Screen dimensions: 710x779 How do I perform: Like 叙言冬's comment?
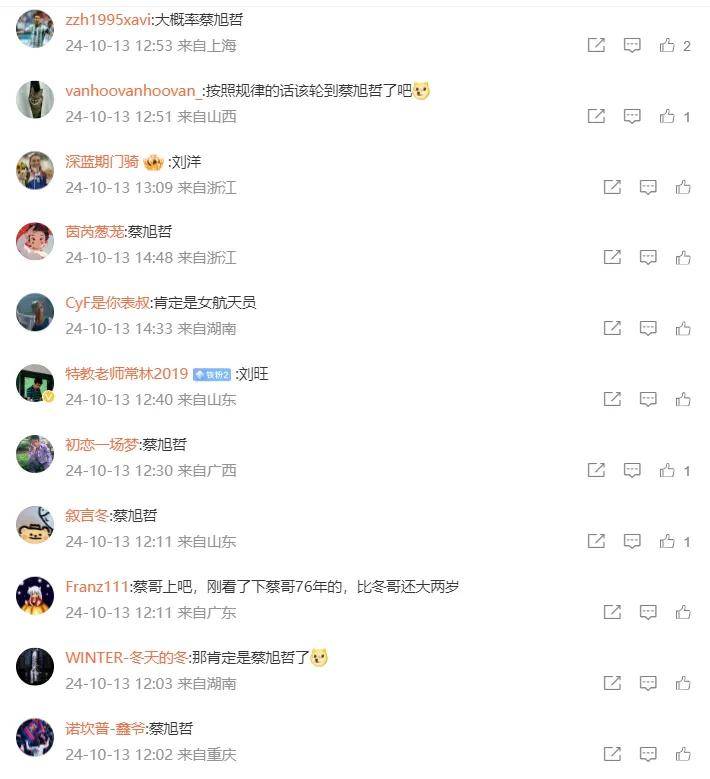click(667, 541)
